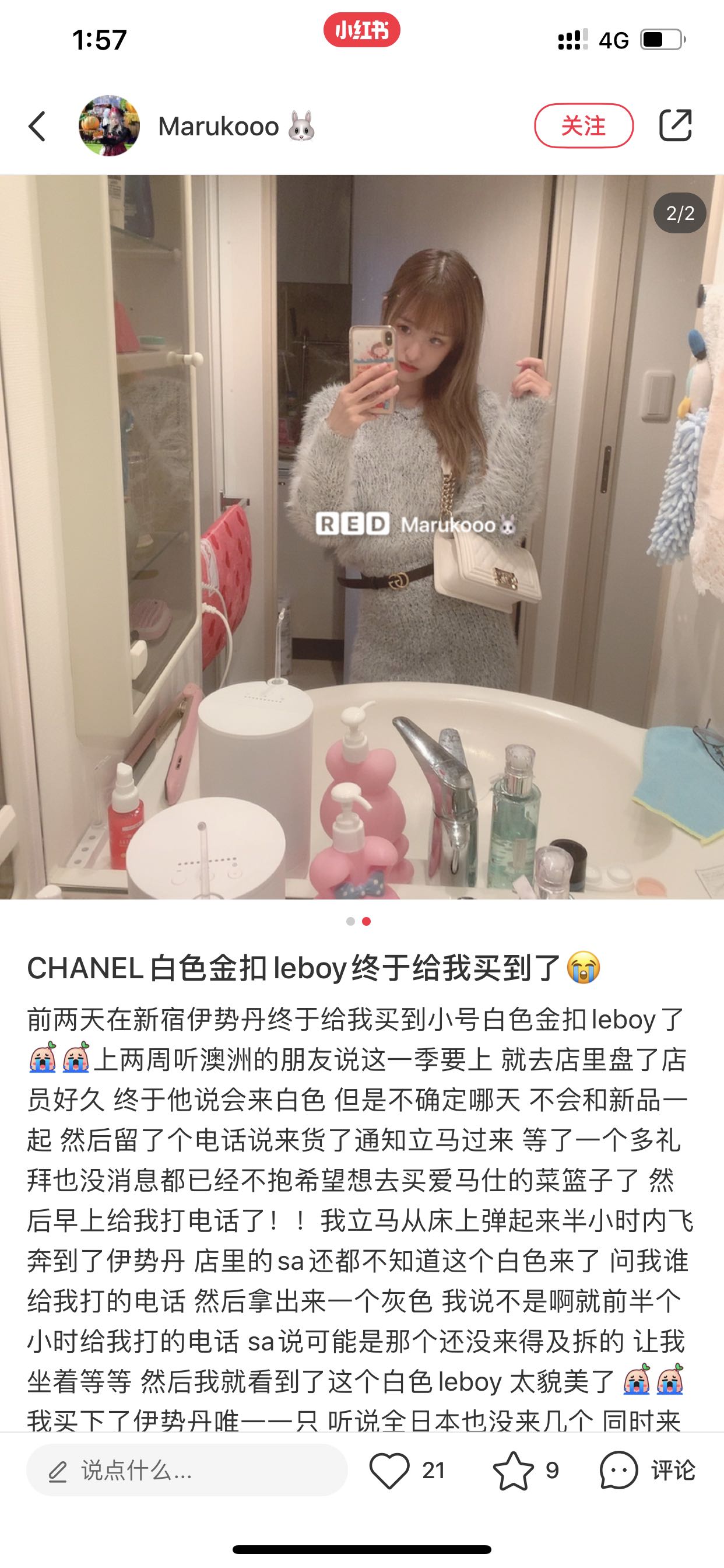Tap the 说点什么 comment field
The image size is (724, 1568).
pos(187,1471)
